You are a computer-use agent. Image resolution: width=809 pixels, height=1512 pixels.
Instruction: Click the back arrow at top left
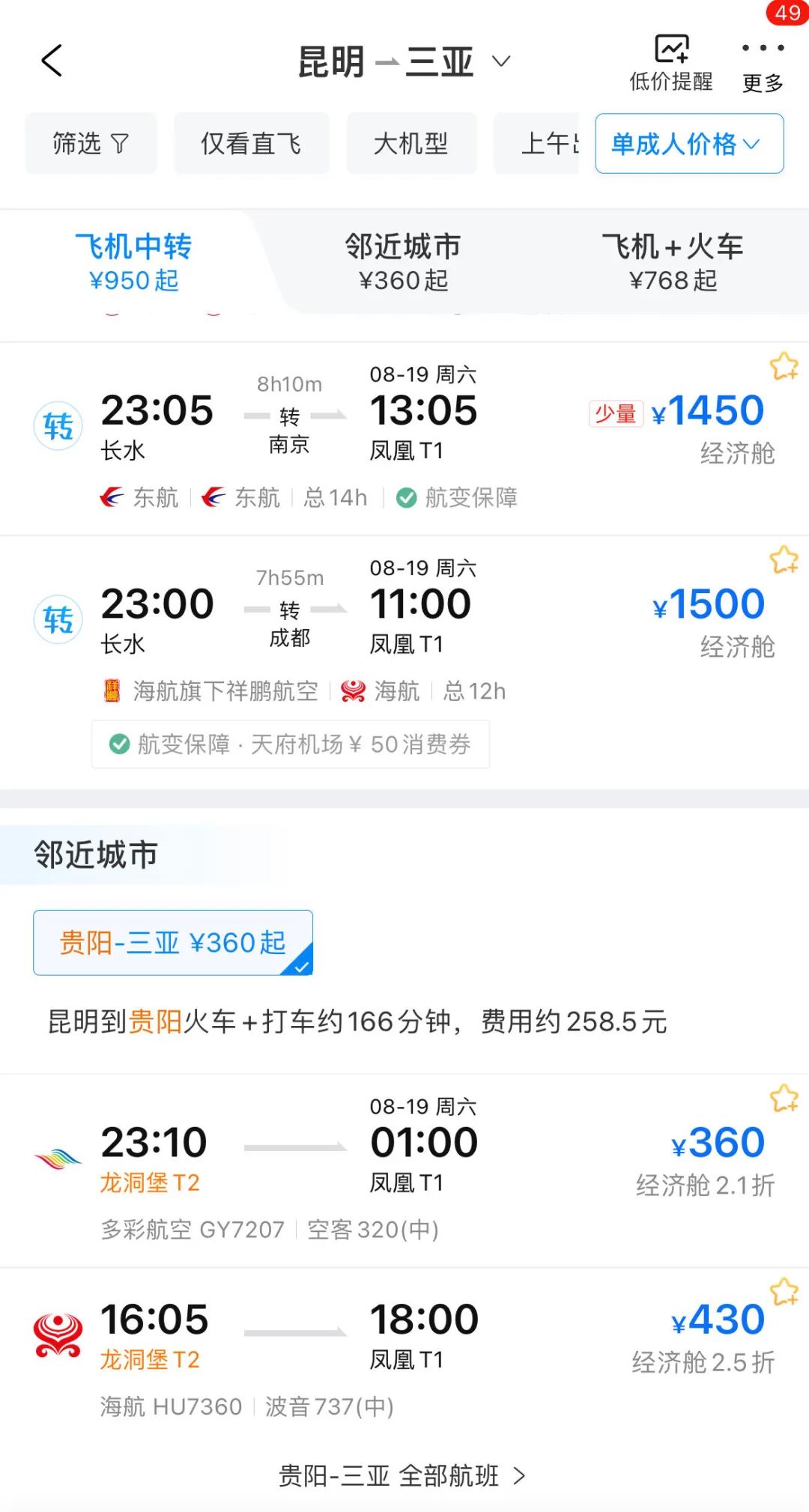[x=51, y=61]
